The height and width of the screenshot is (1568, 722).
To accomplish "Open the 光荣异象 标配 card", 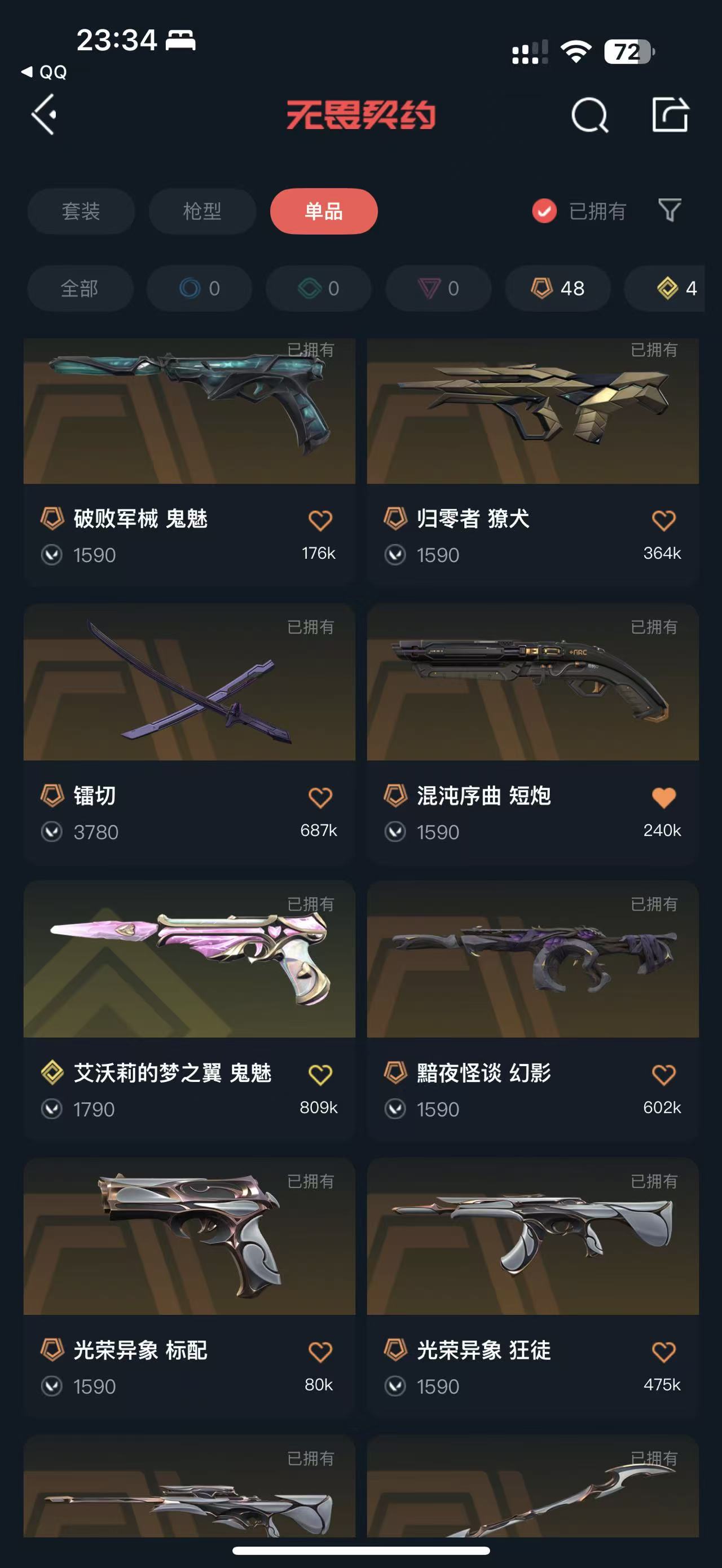I will tap(190, 1287).
